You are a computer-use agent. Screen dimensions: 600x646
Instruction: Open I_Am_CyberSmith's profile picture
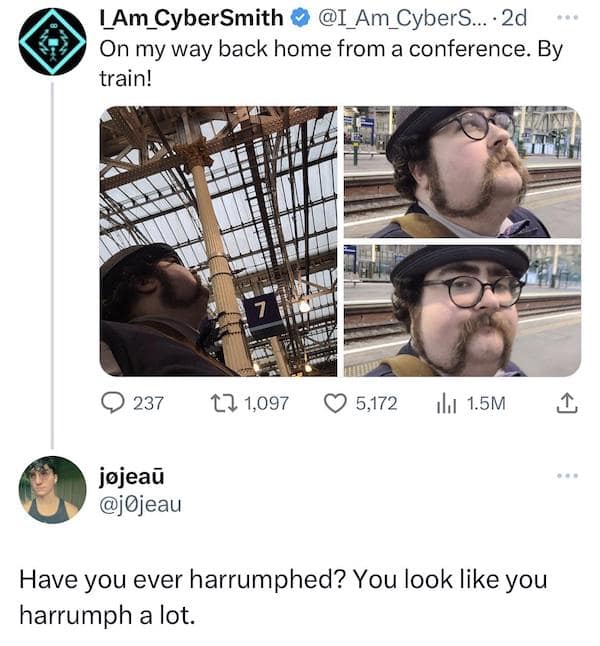coord(52,42)
